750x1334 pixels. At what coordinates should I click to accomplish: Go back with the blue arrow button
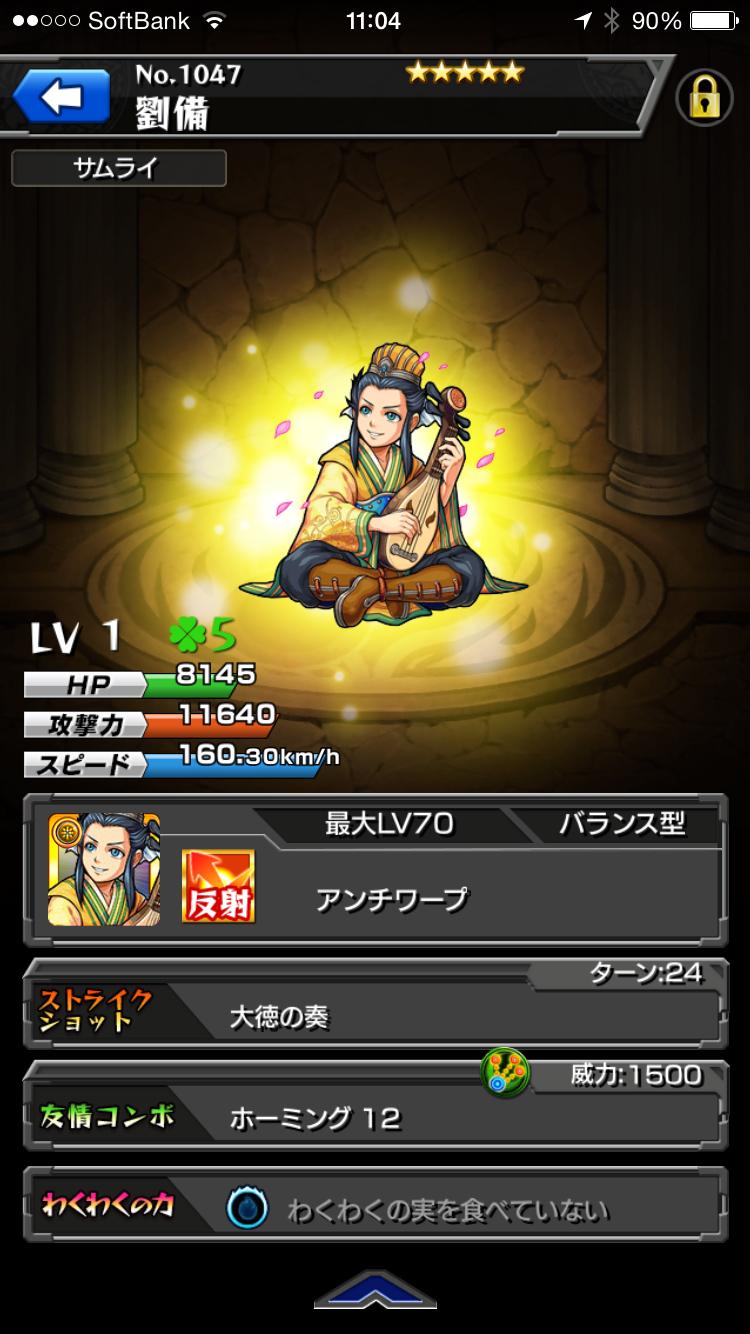click(61, 97)
